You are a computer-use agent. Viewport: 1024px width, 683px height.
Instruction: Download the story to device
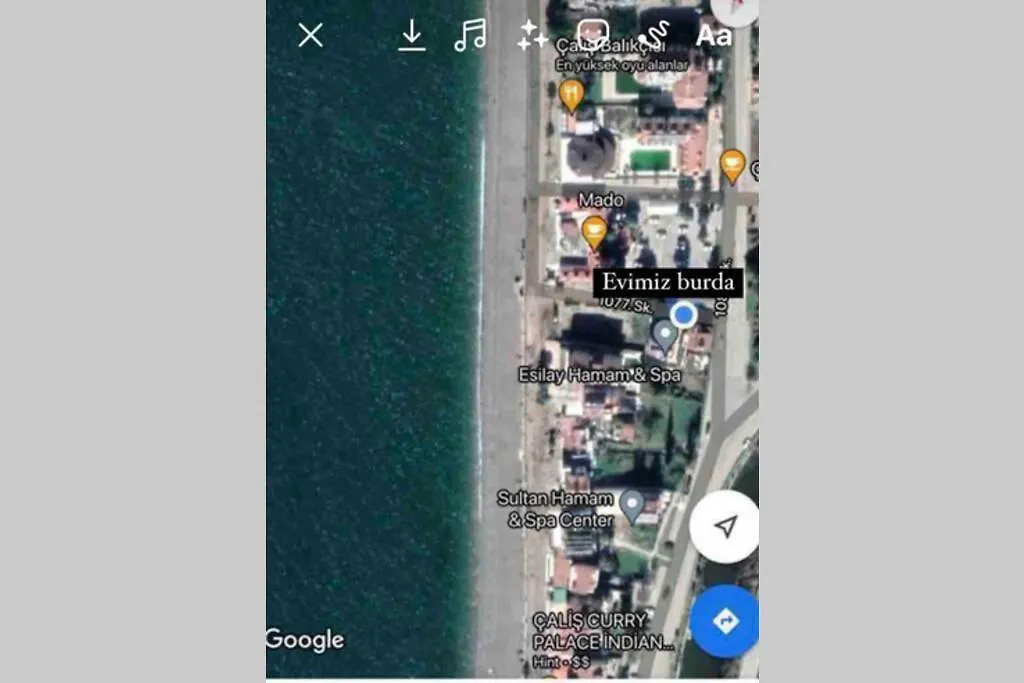tap(411, 36)
